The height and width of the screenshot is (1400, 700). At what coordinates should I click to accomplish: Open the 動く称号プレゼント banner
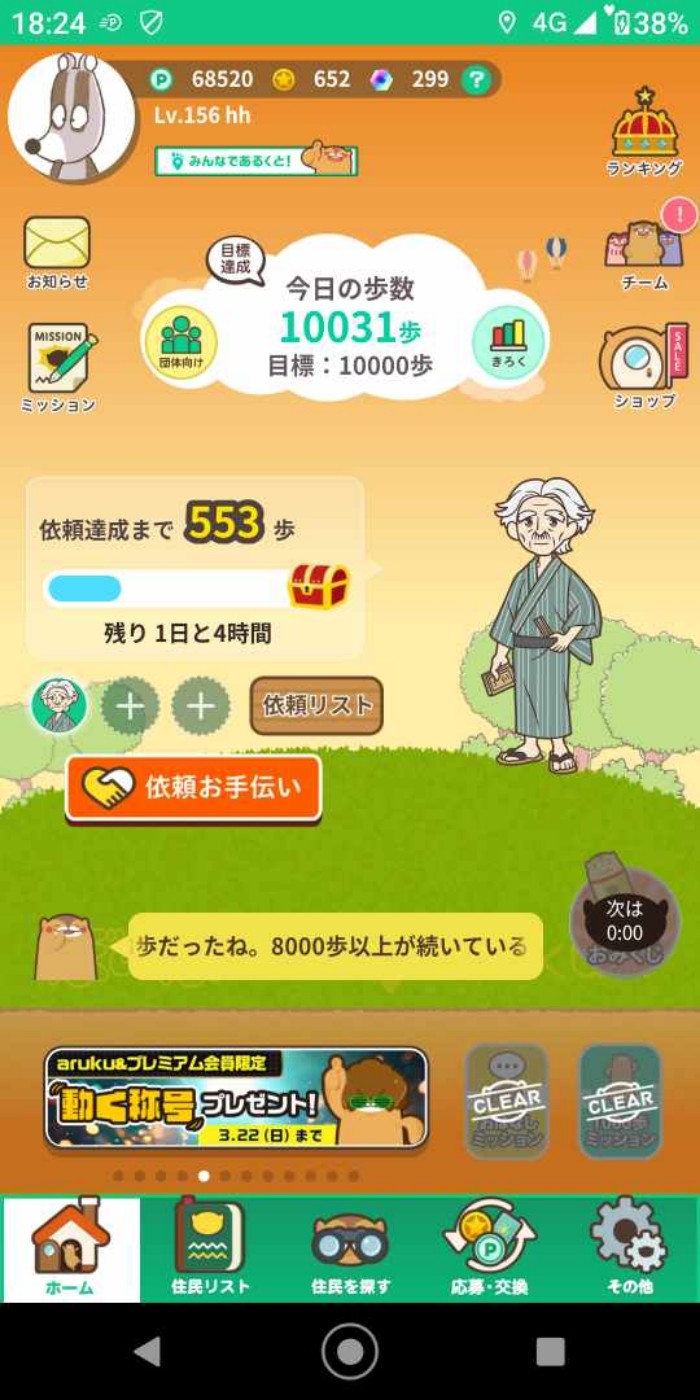pos(236,1097)
